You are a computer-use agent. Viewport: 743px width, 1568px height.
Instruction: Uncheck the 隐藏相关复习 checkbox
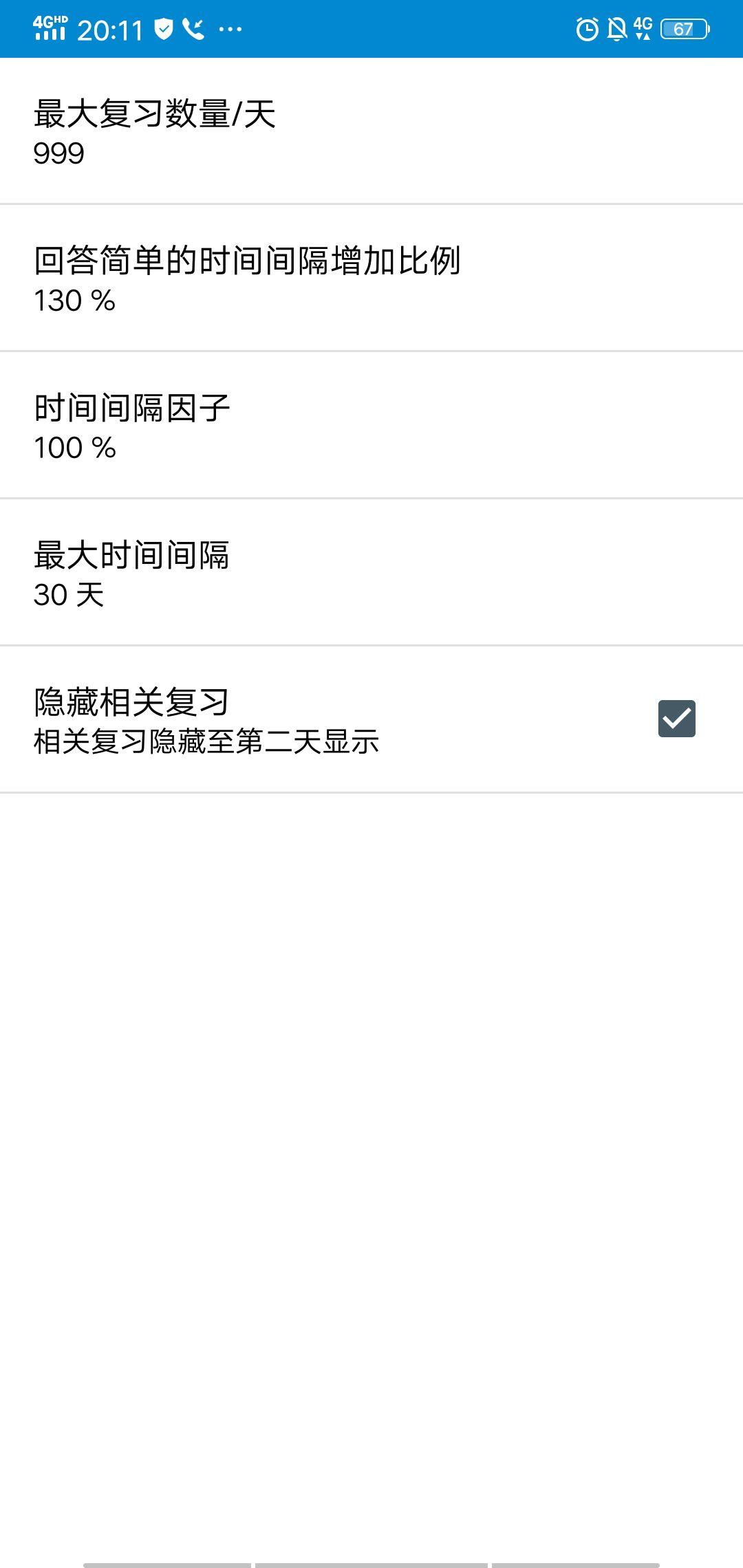(x=676, y=719)
